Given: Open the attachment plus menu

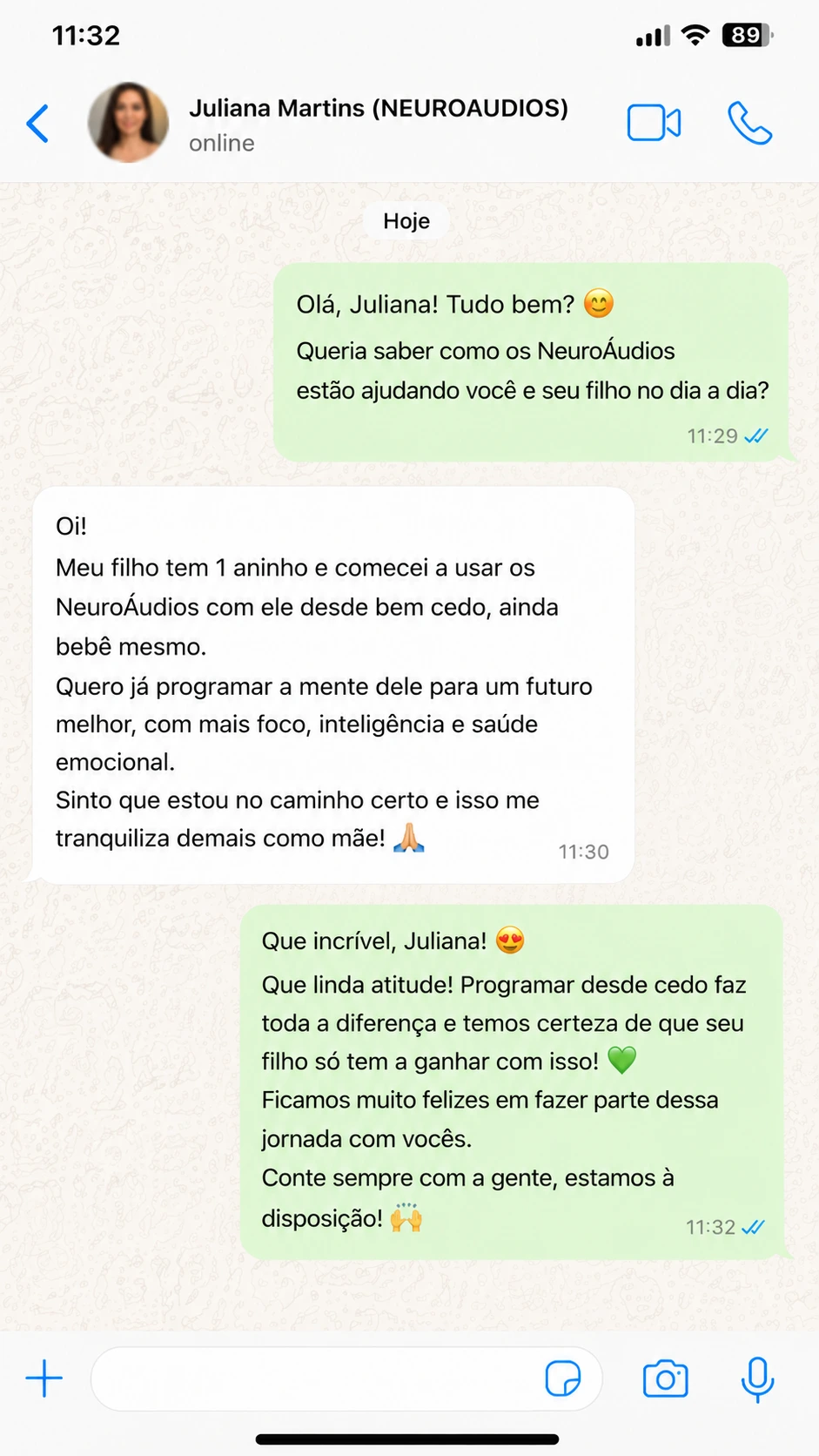Looking at the screenshot, I should coord(44,1378).
